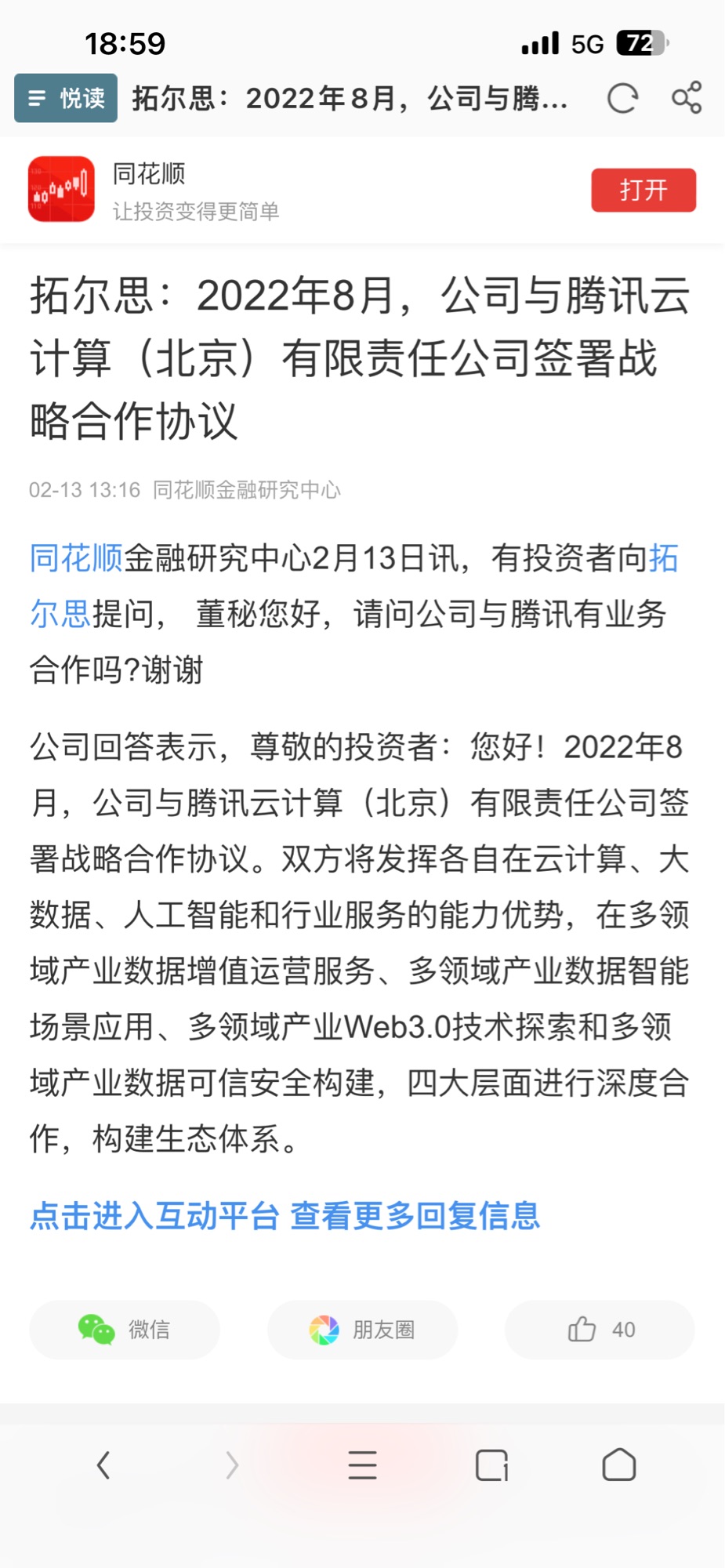This screenshot has width=725, height=1568.
Task: Open the browser menu
Action: [362, 1465]
